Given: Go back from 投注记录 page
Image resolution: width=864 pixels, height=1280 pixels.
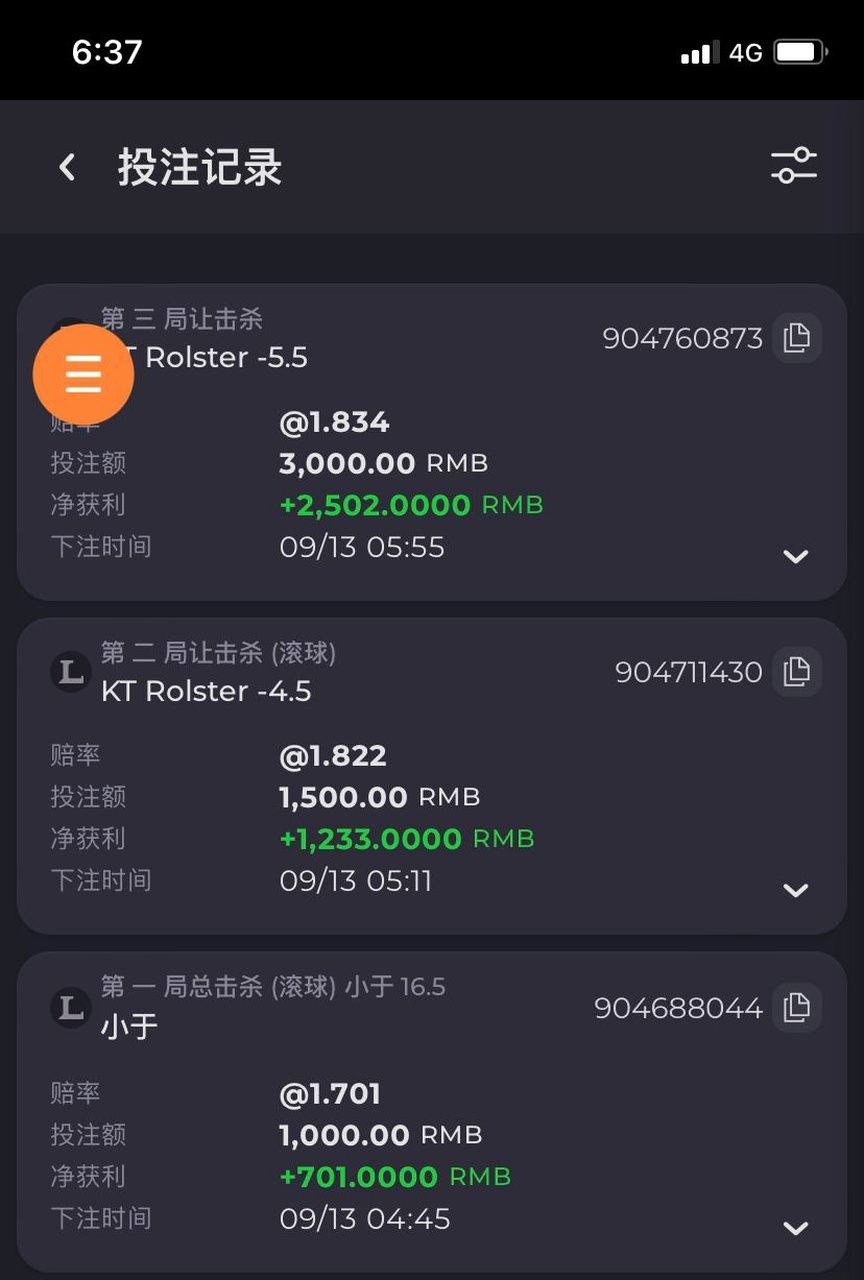Looking at the screenshot, I should pyautogui.click(x=67, y=167).
